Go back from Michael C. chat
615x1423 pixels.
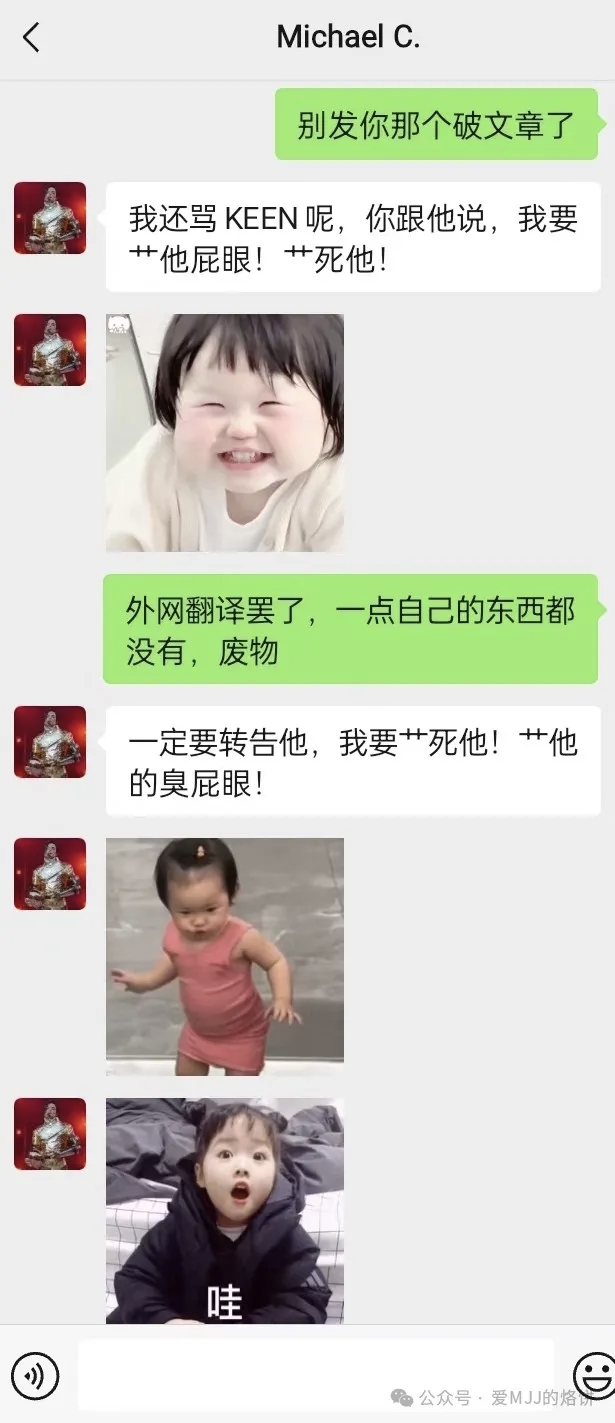pyautogui.click(x=31, y=38)
